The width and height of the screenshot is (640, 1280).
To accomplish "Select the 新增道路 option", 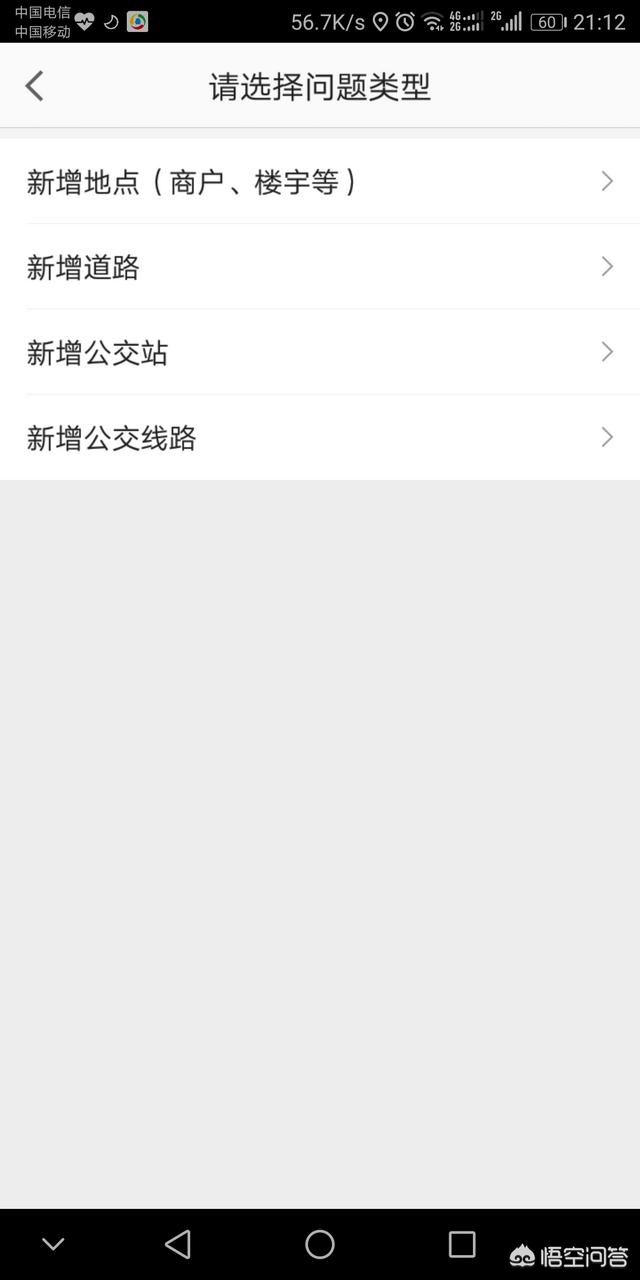I will (x=320, y=267).
